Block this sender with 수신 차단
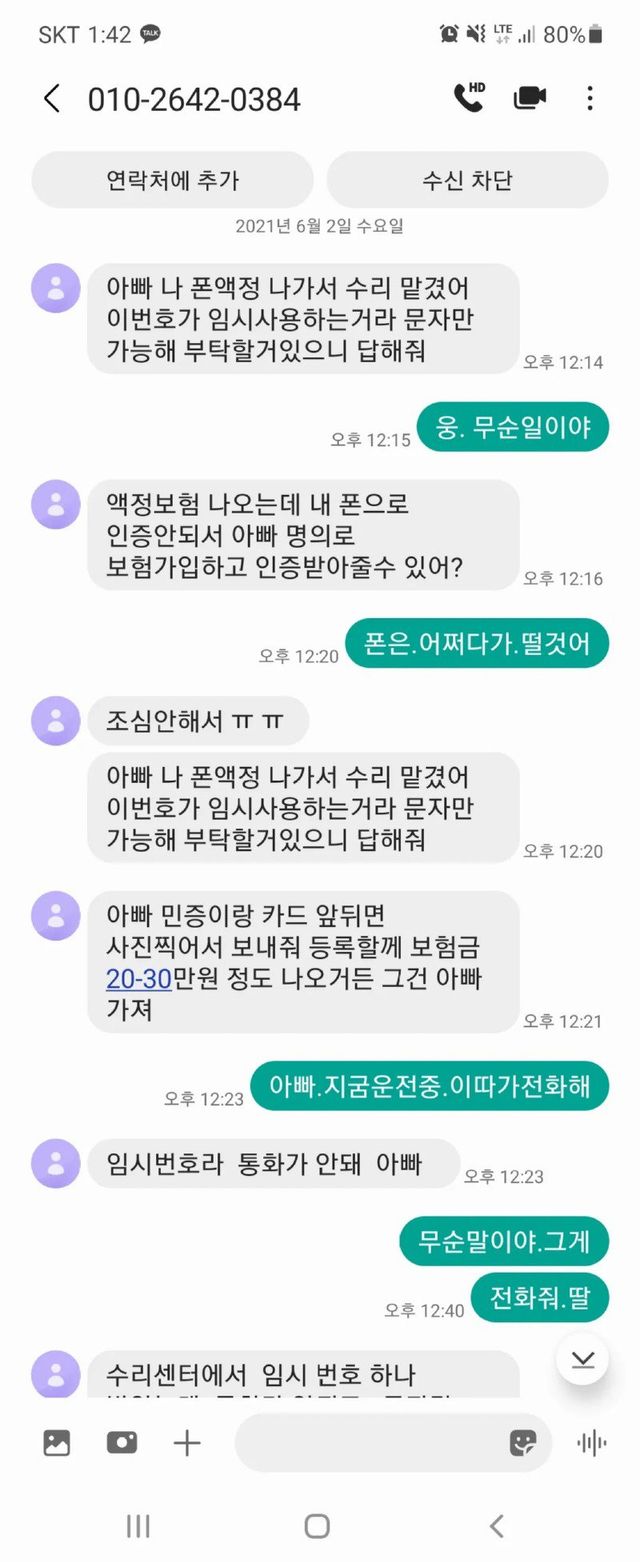The width and height of the screenshot is (640, 1562). point(467,180)
